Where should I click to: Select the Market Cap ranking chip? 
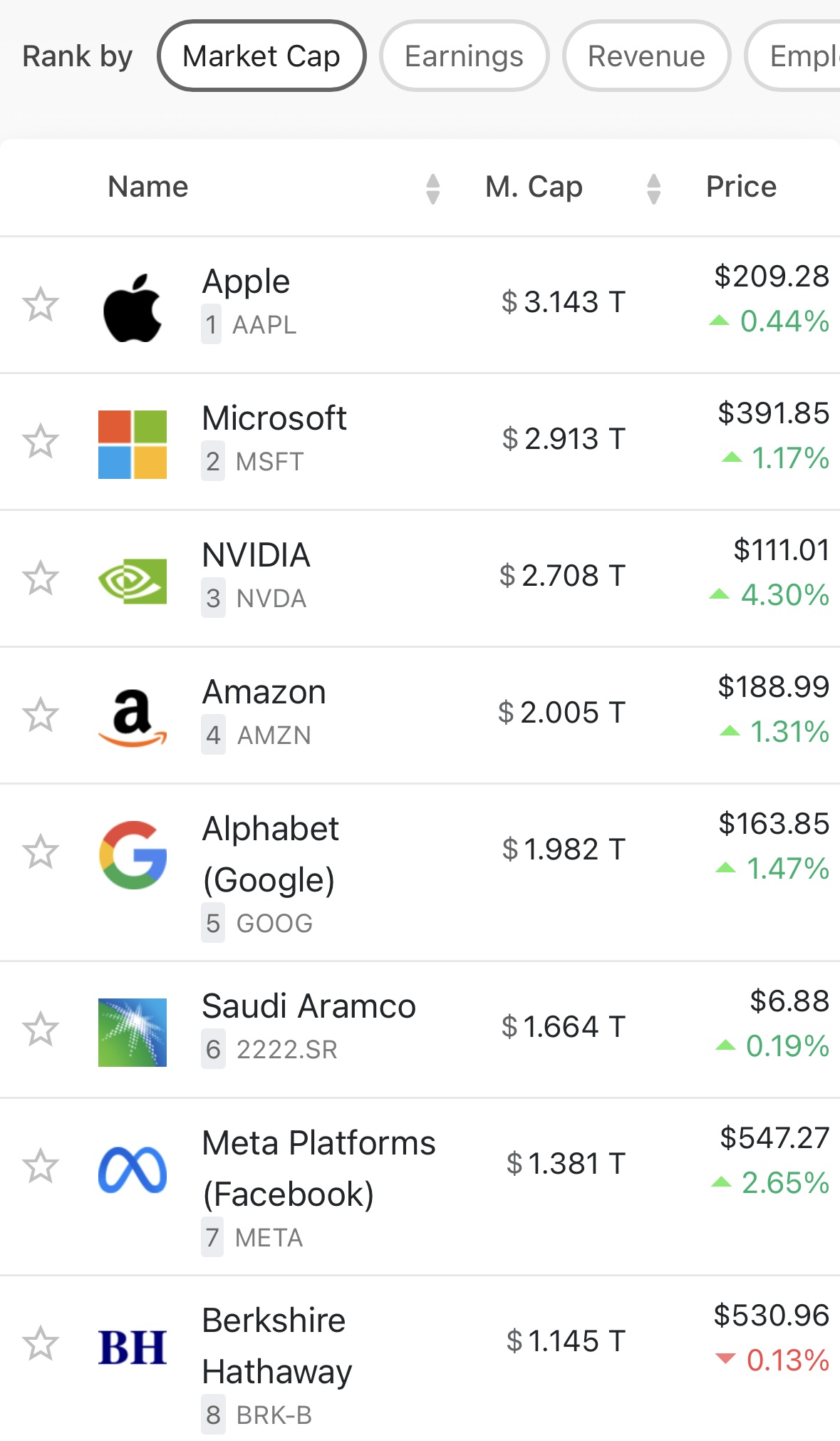coord(261,56)
